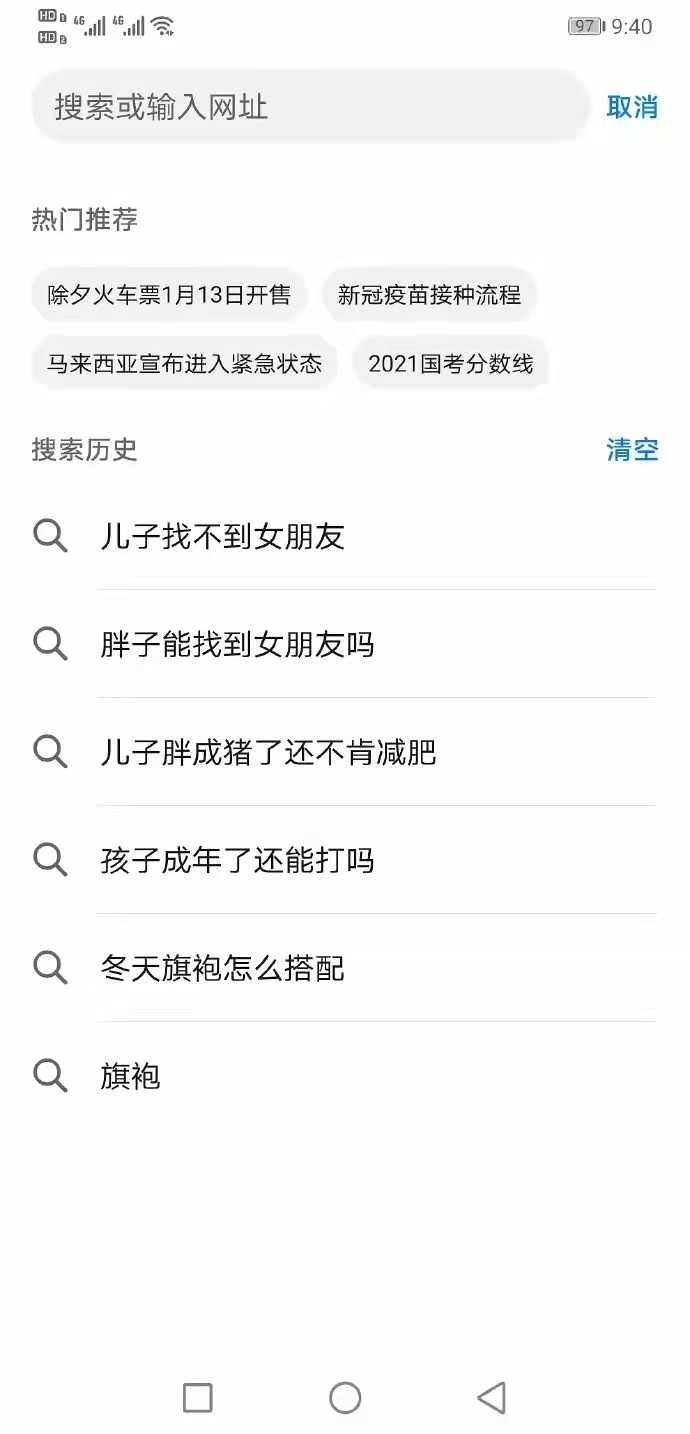Search again for 儿子找不到女朋友

point(345,536)
